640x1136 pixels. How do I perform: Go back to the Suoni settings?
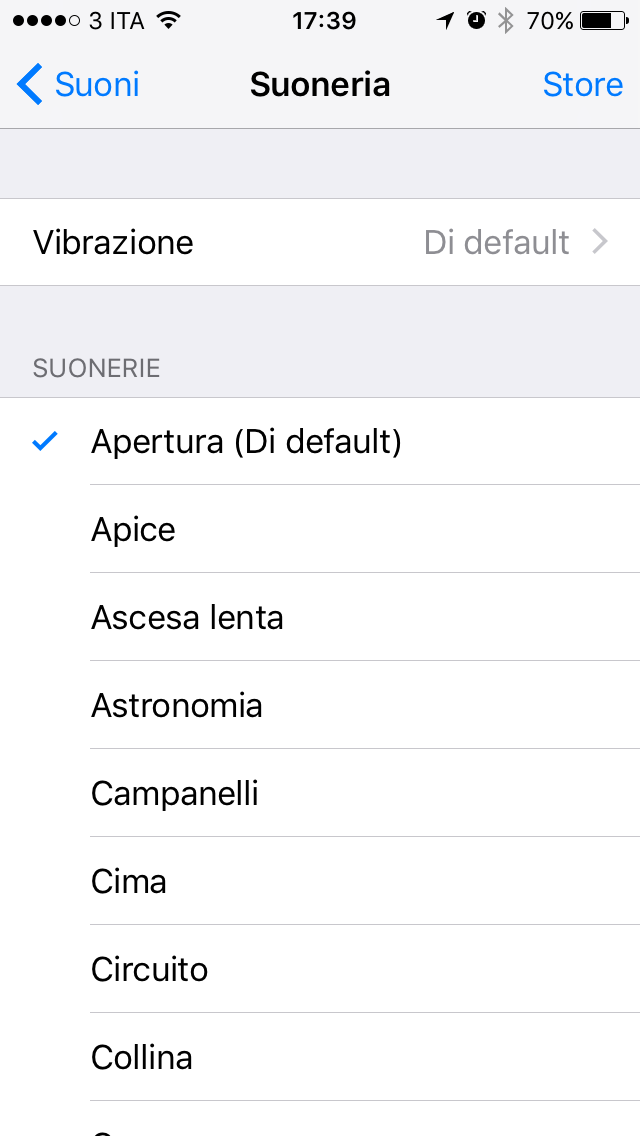pos(78,85)
